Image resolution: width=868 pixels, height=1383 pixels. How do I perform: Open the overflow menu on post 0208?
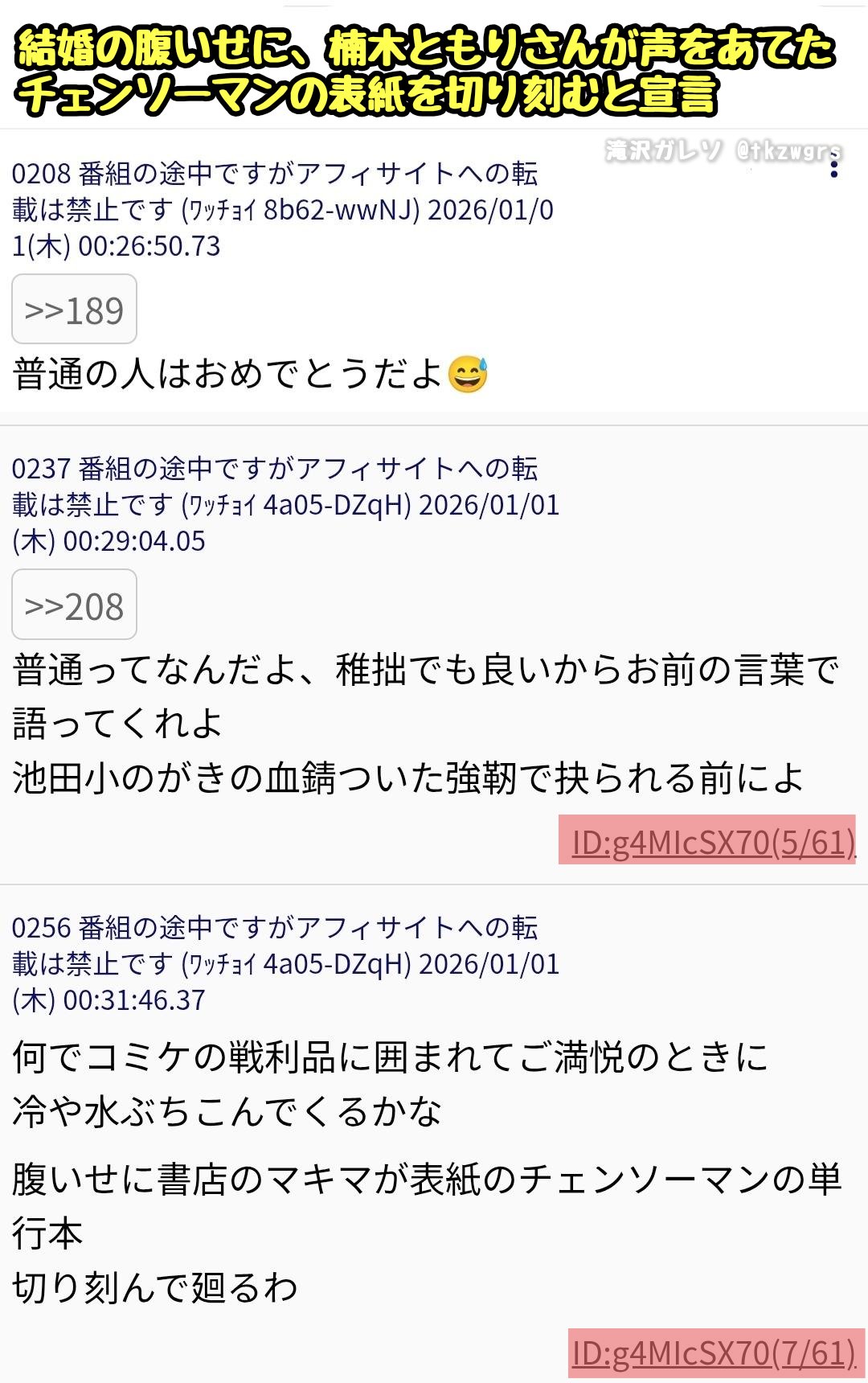point(834,168)
